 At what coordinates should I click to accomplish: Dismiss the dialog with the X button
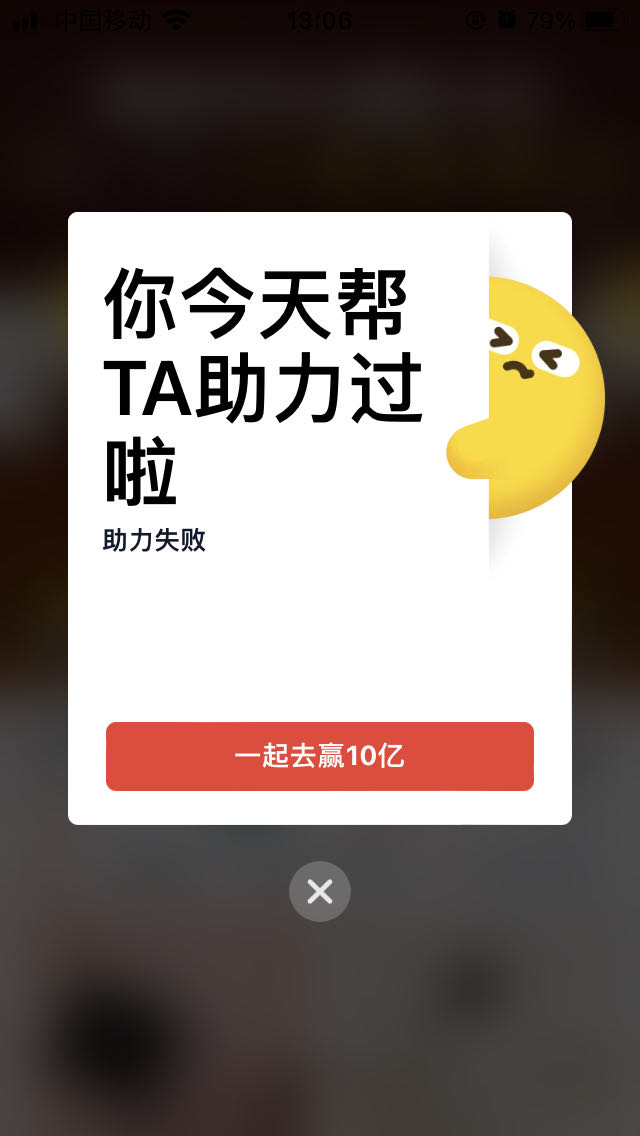(320, 891)
